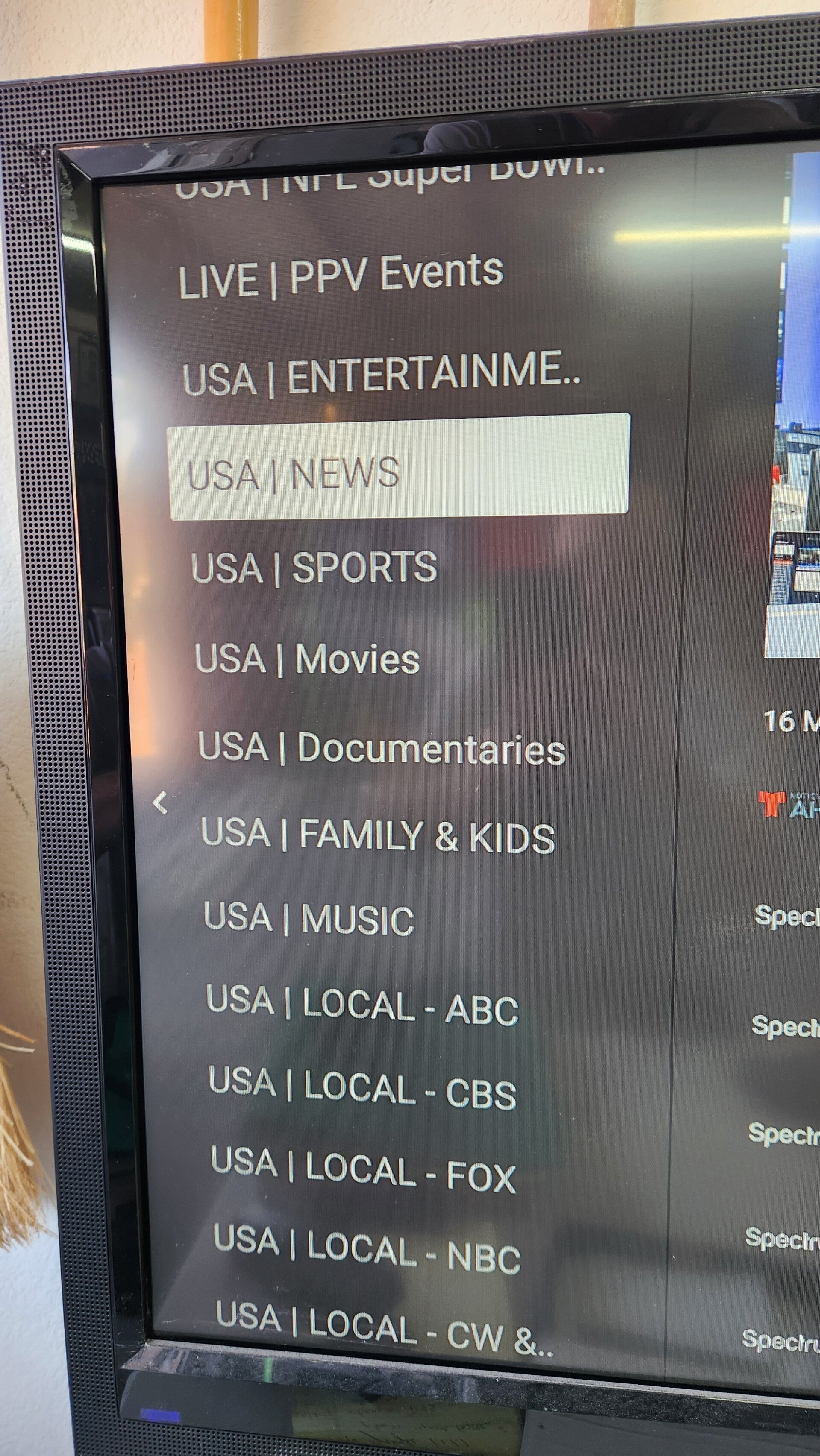This screenshot has width=820, height=1456.
Task: Open USA | LOCAL - FOX channels
Action: pos(363,1170)
